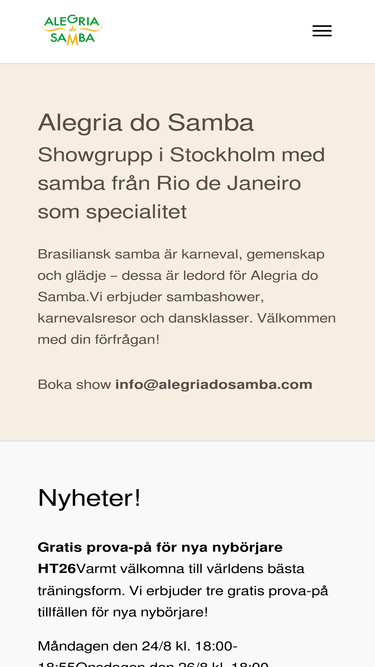Tap the info@alegriadosamba.com email link
Viewport: 375px width, 667px height.
point(214,385)
